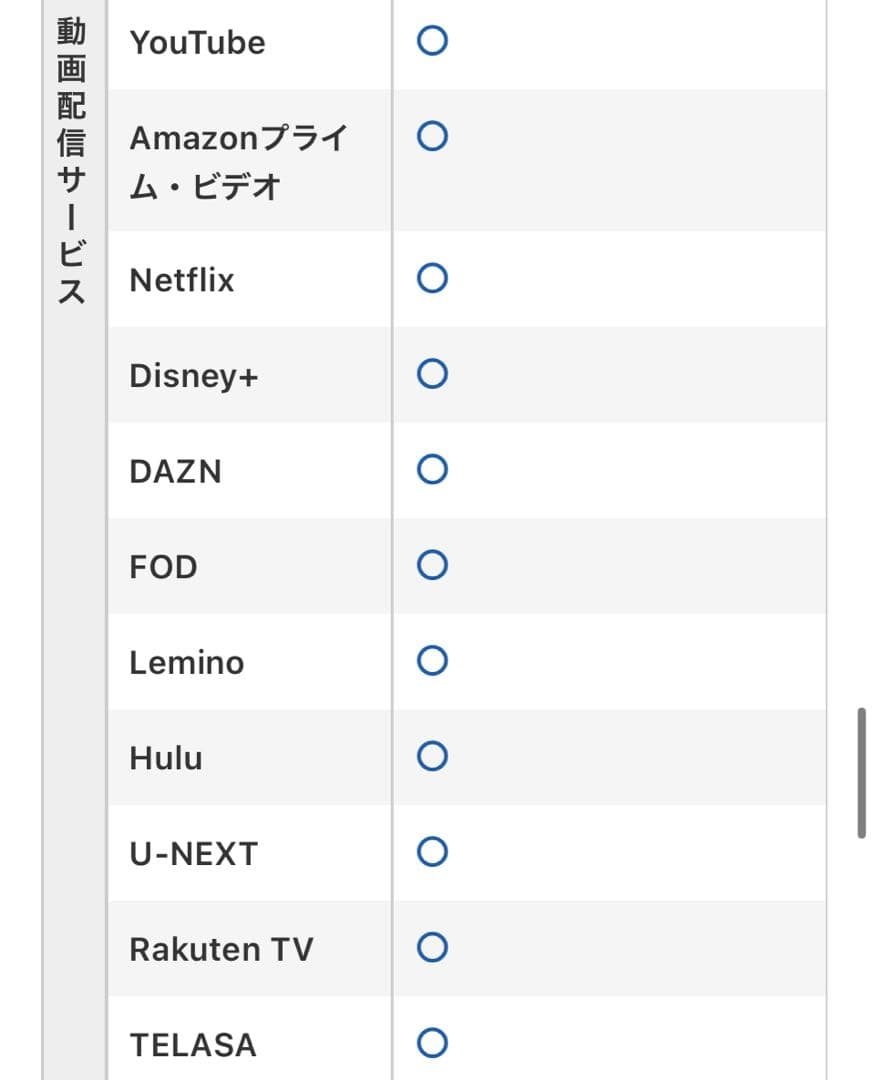The width and height of the screenshot is (875, 1080).
Task: Click the scrollbar handle on the right
Action: (x=860, y=770)
